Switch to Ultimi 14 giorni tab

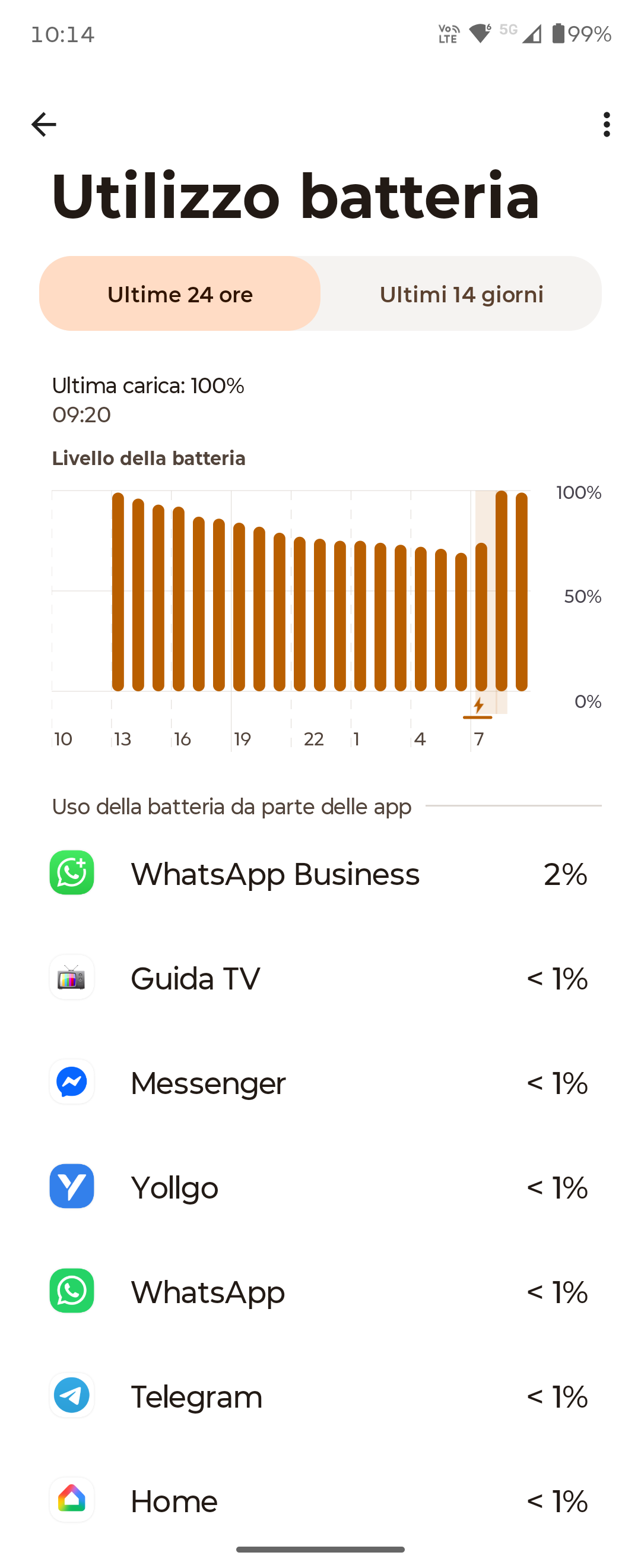pyautogui.click(x=461, y=294)
